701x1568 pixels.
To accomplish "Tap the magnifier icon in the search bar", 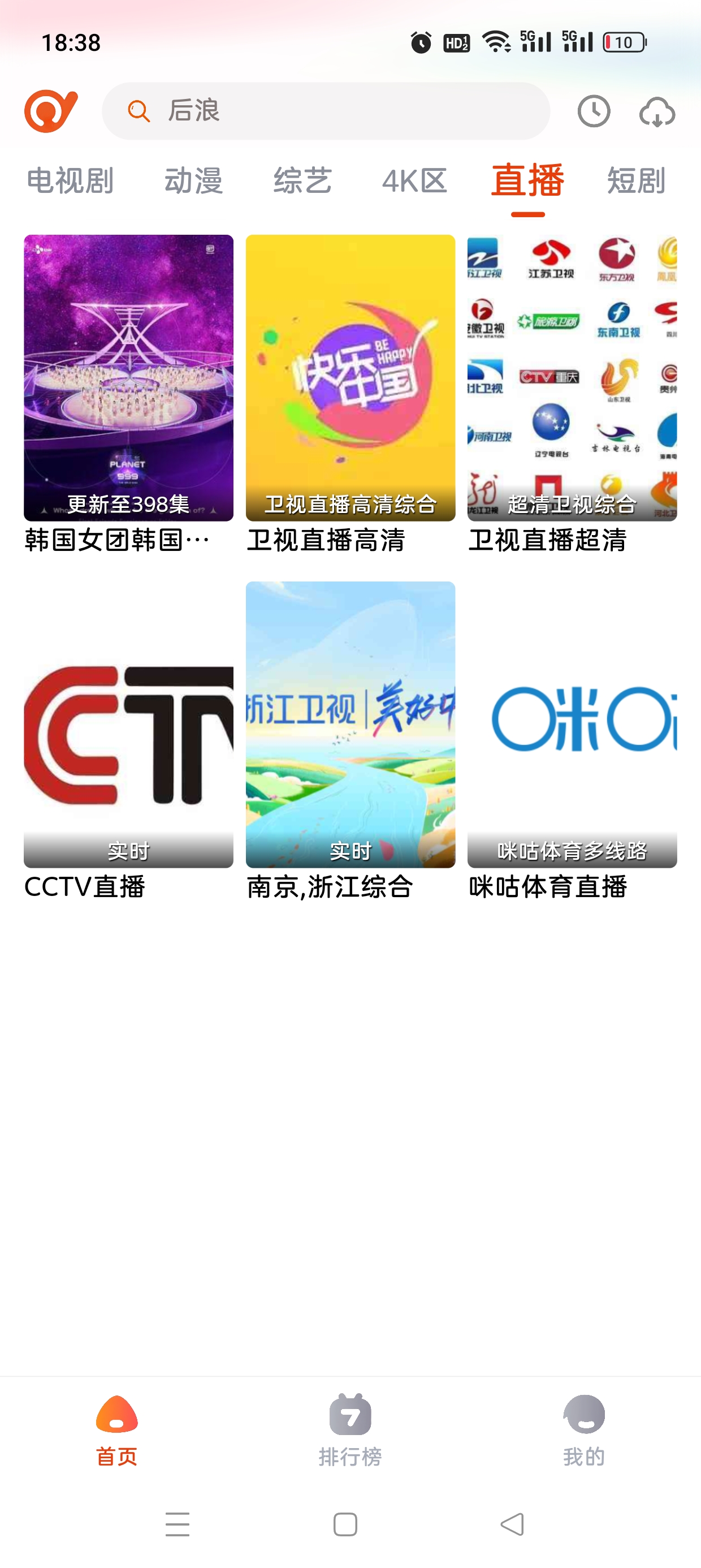I will point(139,111).
